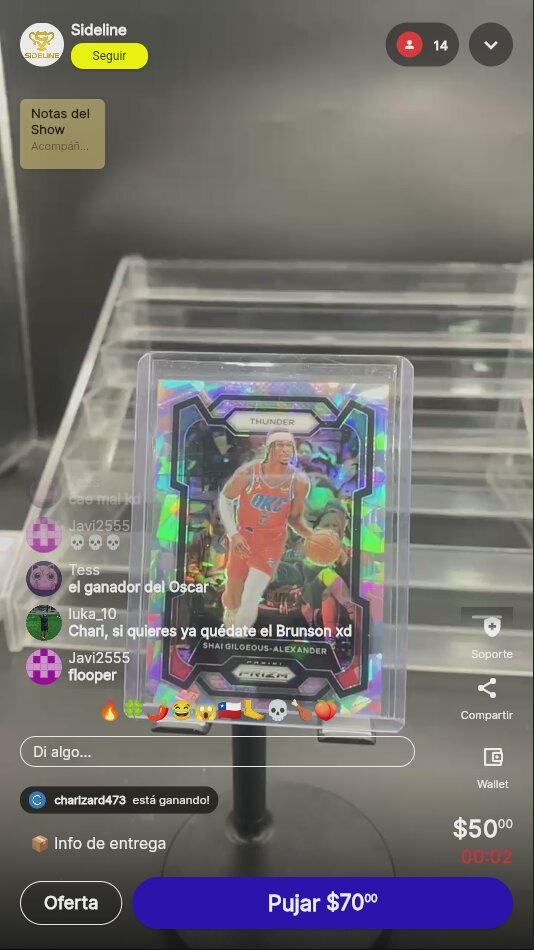Make a custom Oferta
534x950 pixels.
[x=71, y=903]
